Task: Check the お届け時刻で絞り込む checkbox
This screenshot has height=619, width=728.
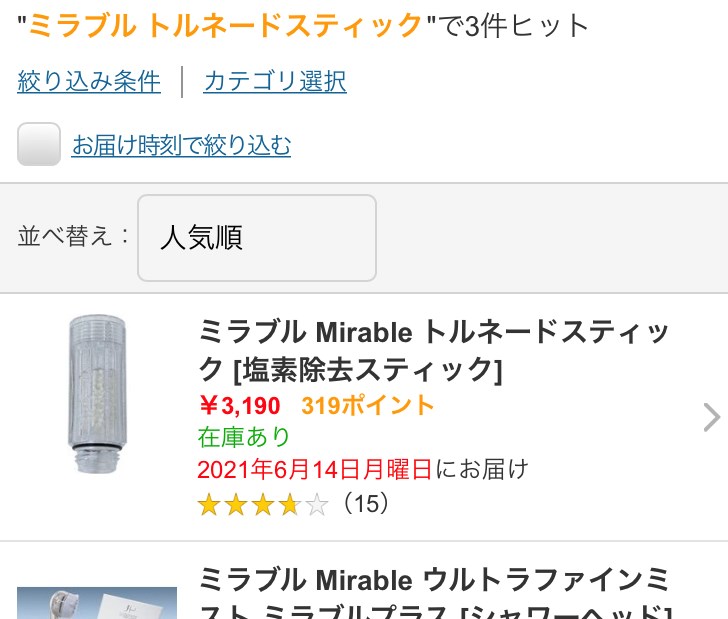Action: click(x=39, y=146)
